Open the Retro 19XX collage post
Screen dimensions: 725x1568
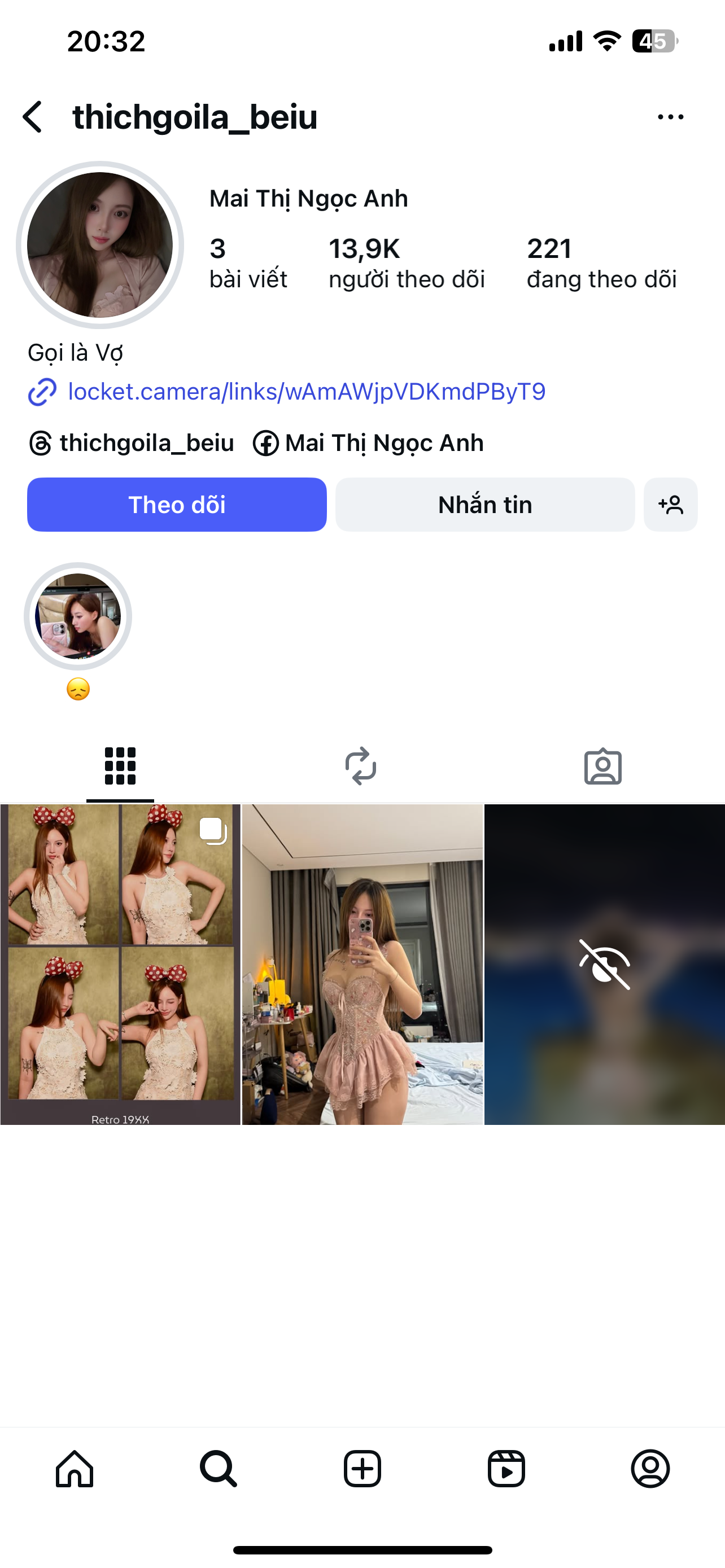(x=120, y=964)
